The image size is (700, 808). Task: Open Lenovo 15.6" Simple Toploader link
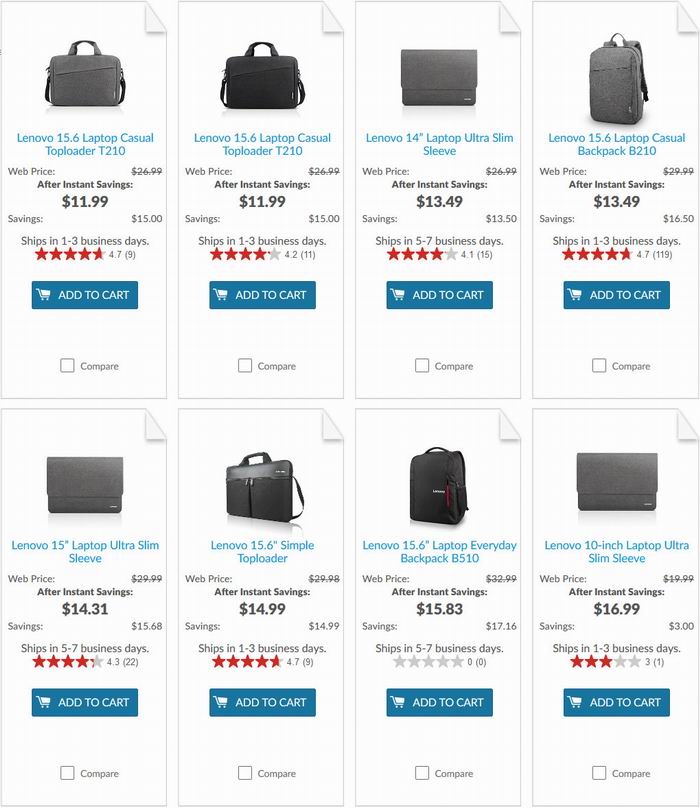262,552
